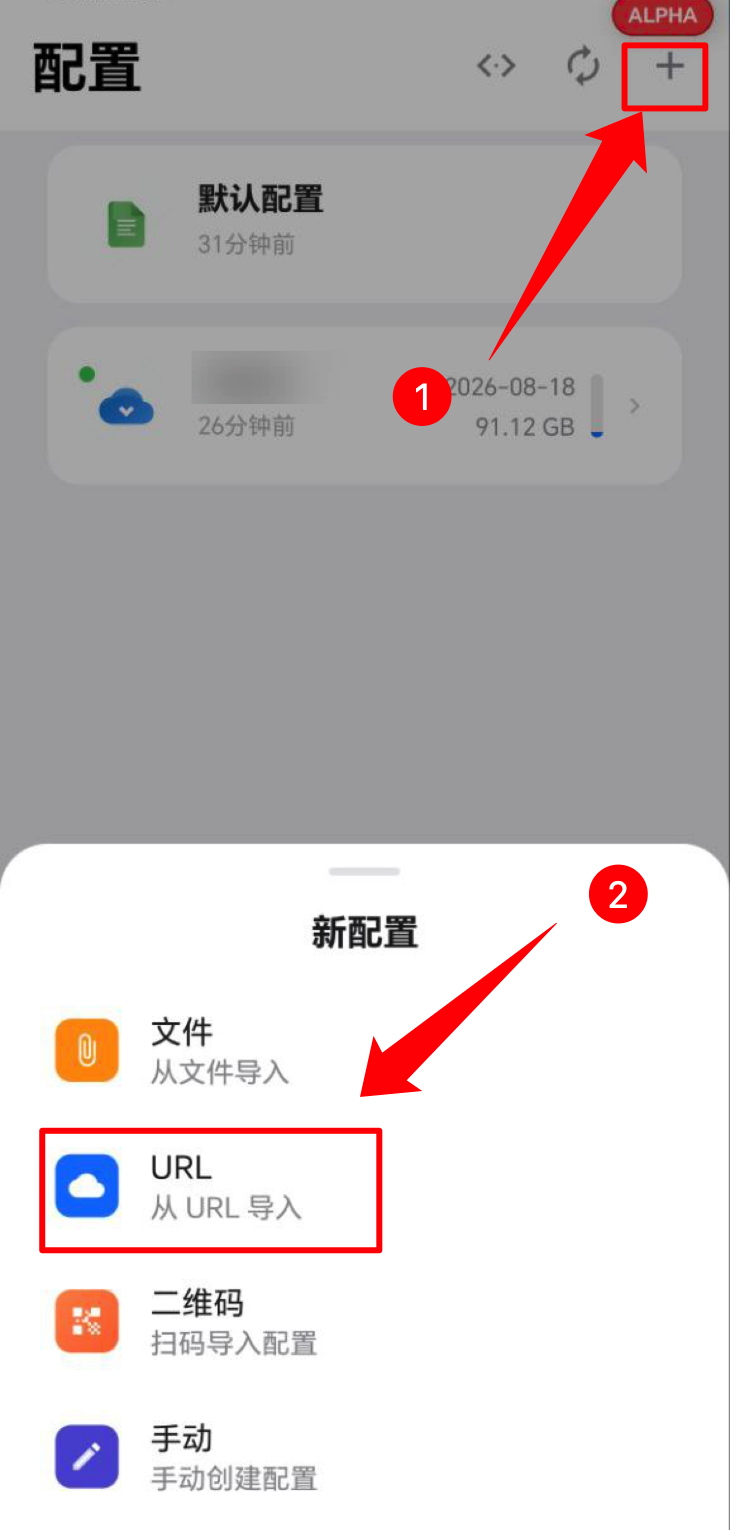Choose 手动 from the 新配置 options

tap(200, 1457)
